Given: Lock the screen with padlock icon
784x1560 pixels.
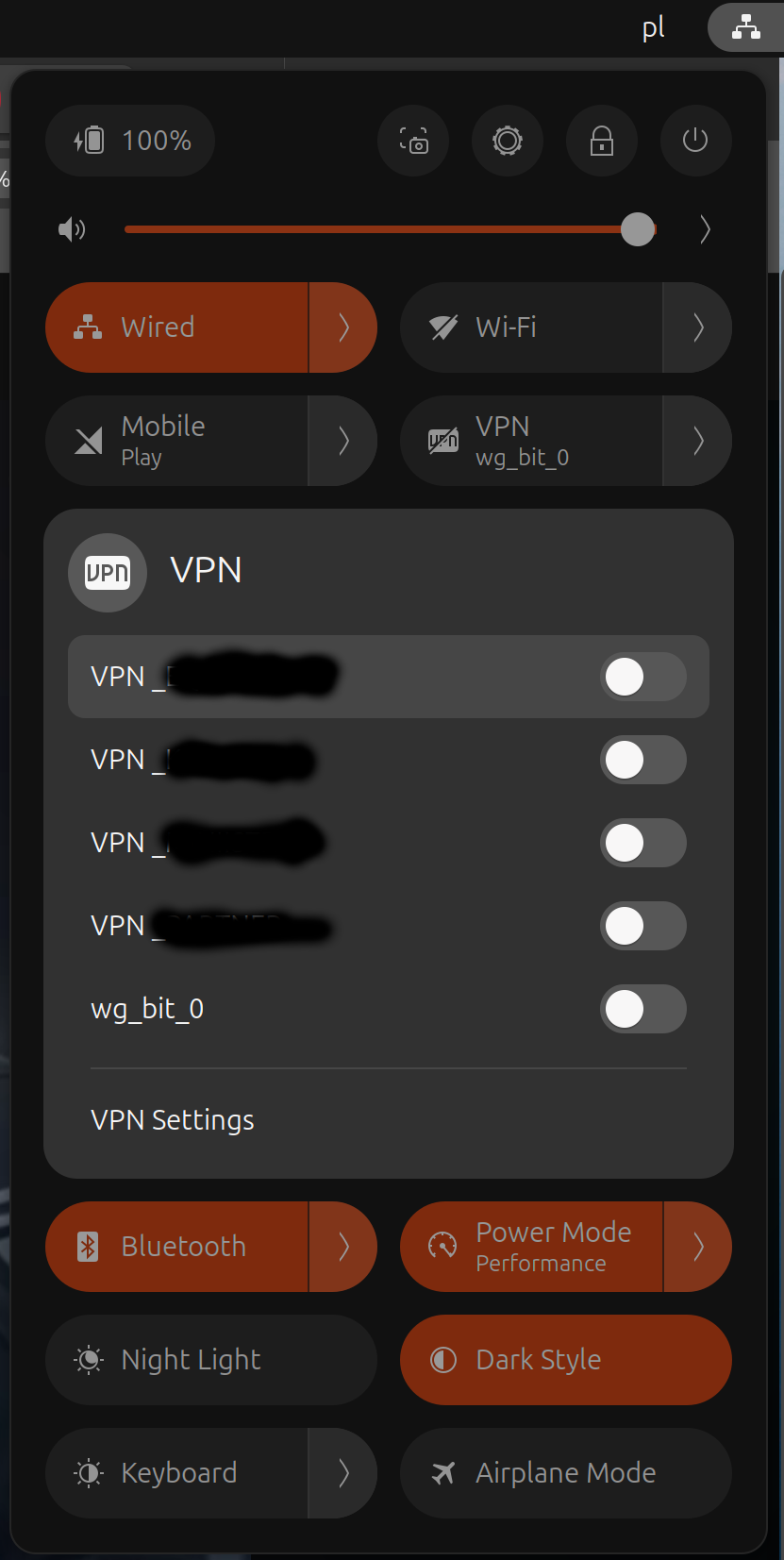Looking at the screenshot, I should point(602,141).
